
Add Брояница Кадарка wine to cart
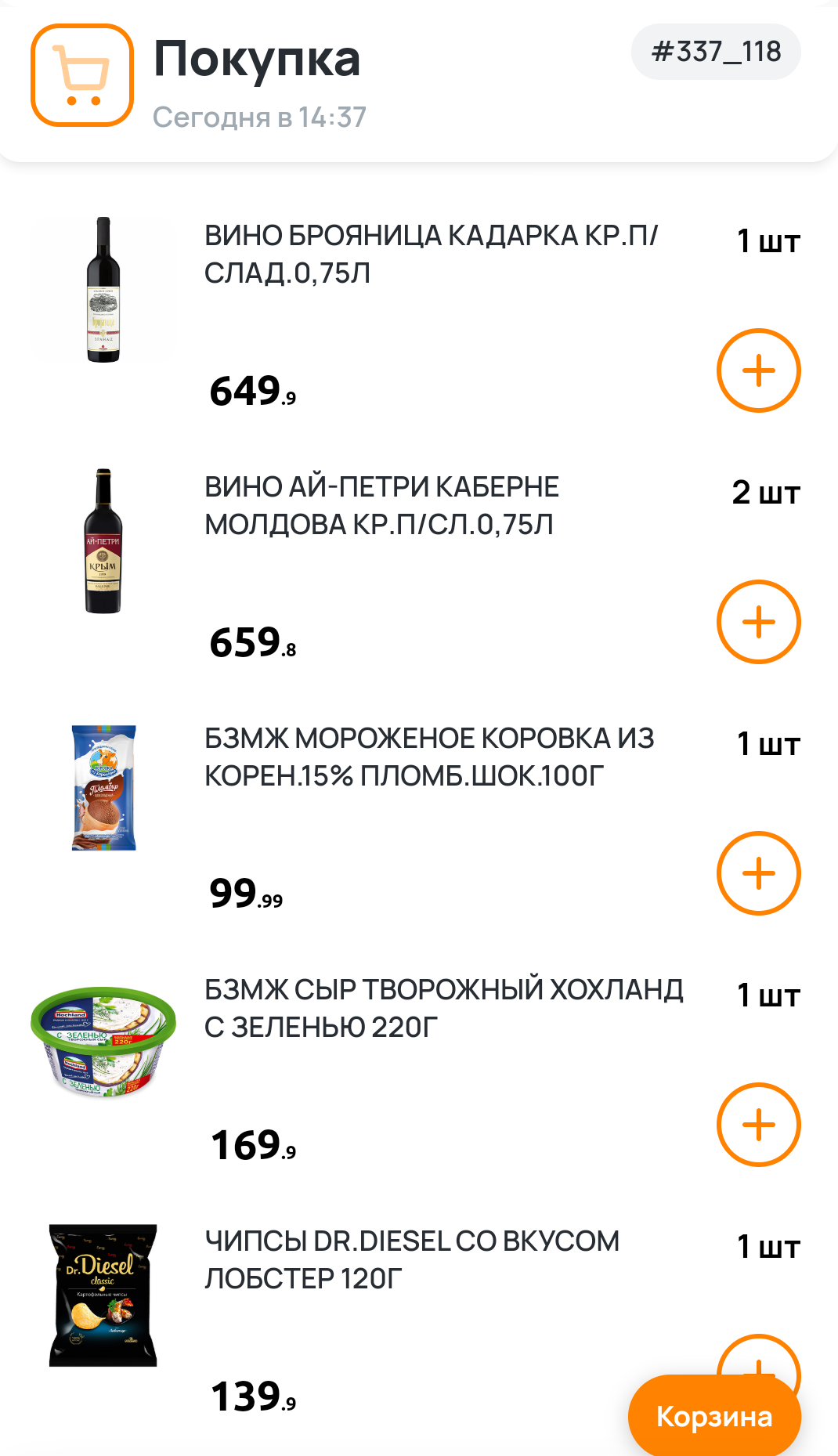pyautogui.click(x=758, y=370)
